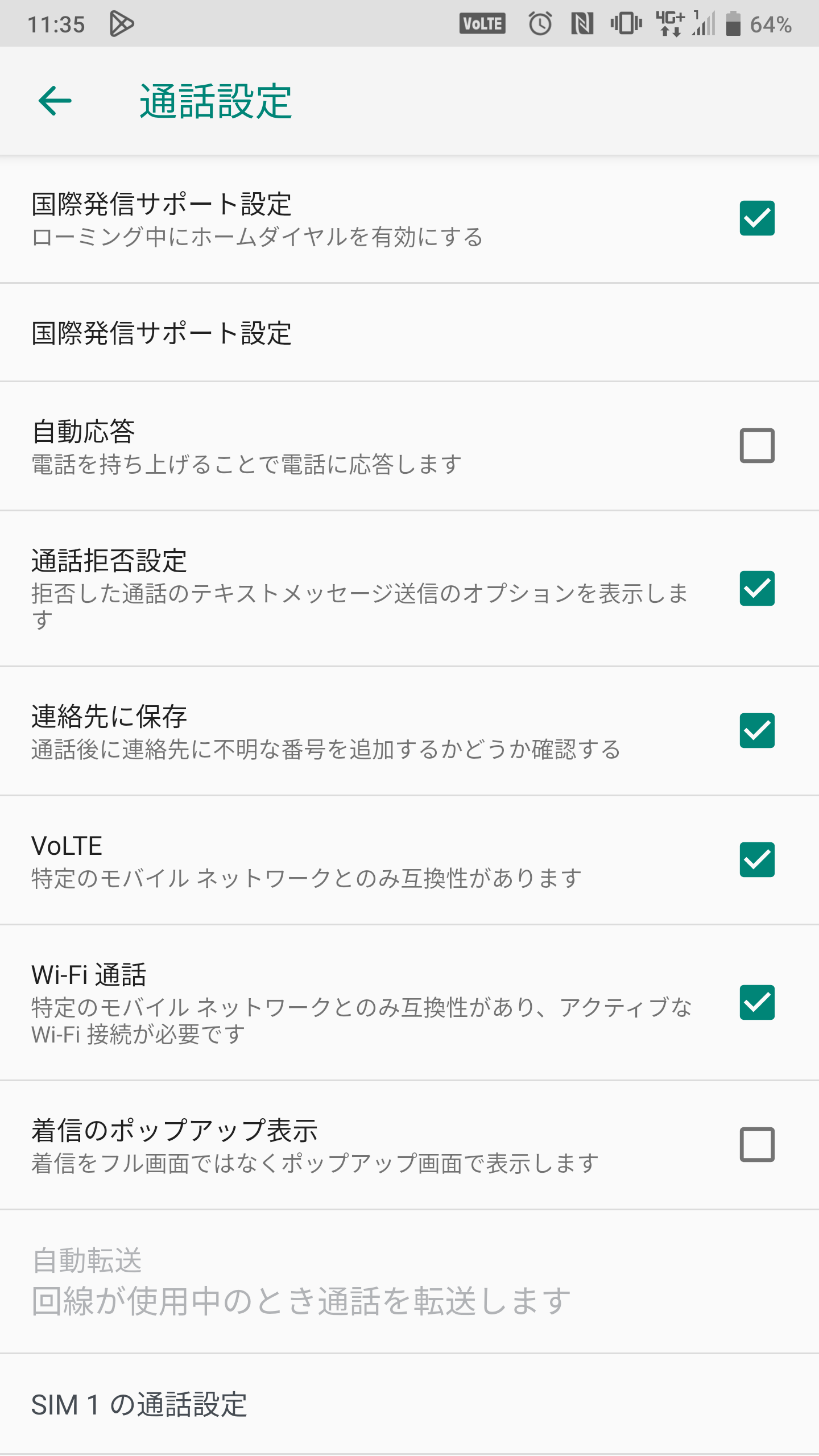This screenshot has width=819, height=1456.
Task: Enable the 着信のポップアップ表示 checkbox
Action: click(757, 1144)
